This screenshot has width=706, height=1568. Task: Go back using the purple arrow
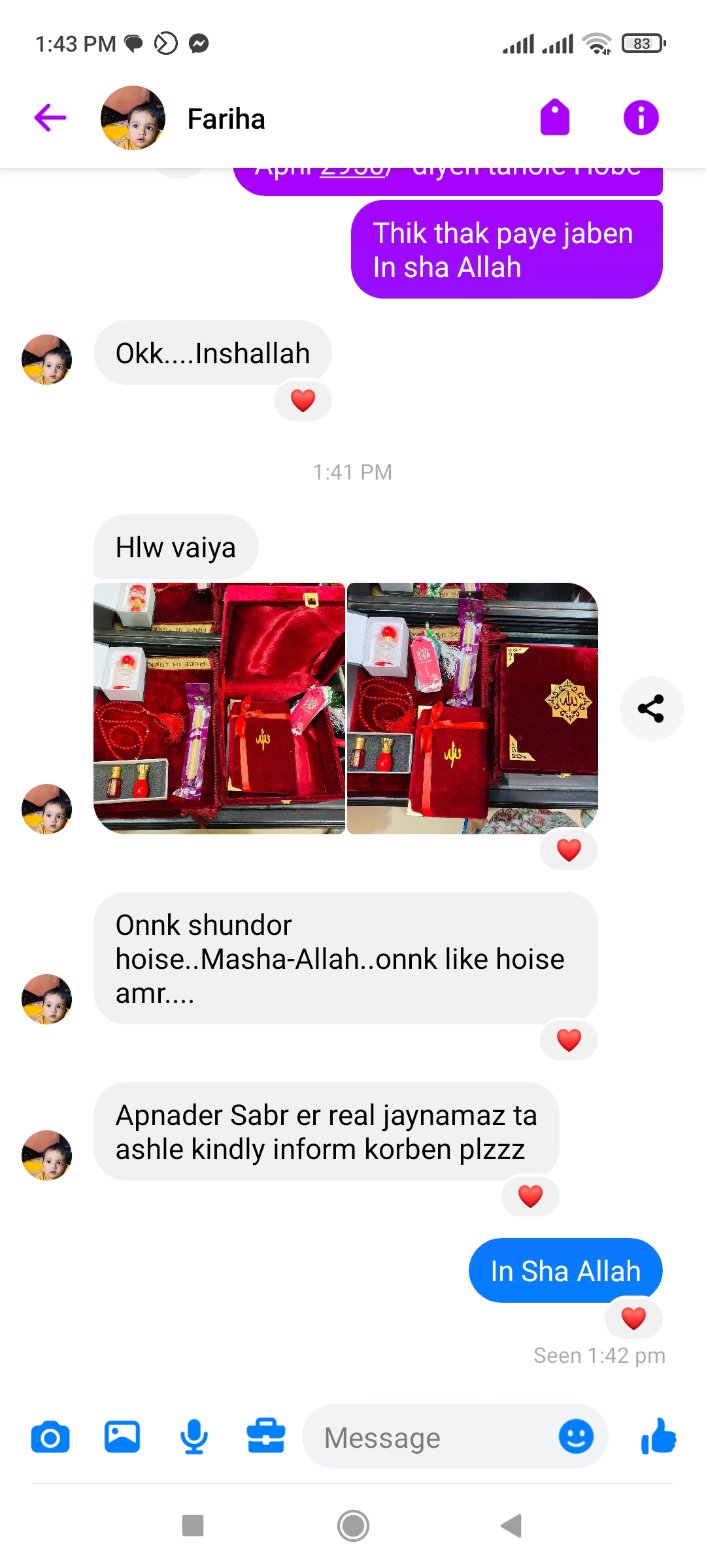tap(50, 118)
